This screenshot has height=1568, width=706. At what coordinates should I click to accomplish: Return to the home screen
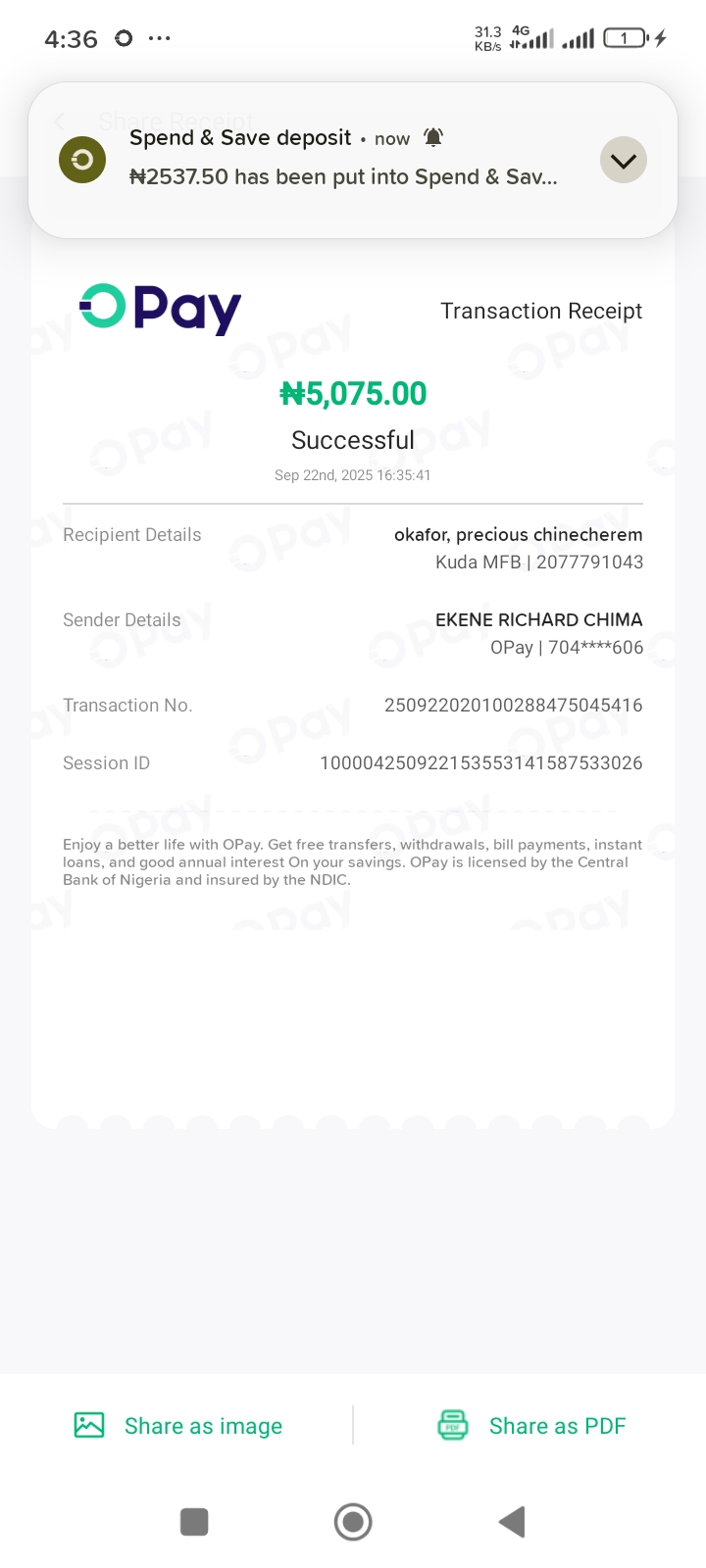[353, 1522]
